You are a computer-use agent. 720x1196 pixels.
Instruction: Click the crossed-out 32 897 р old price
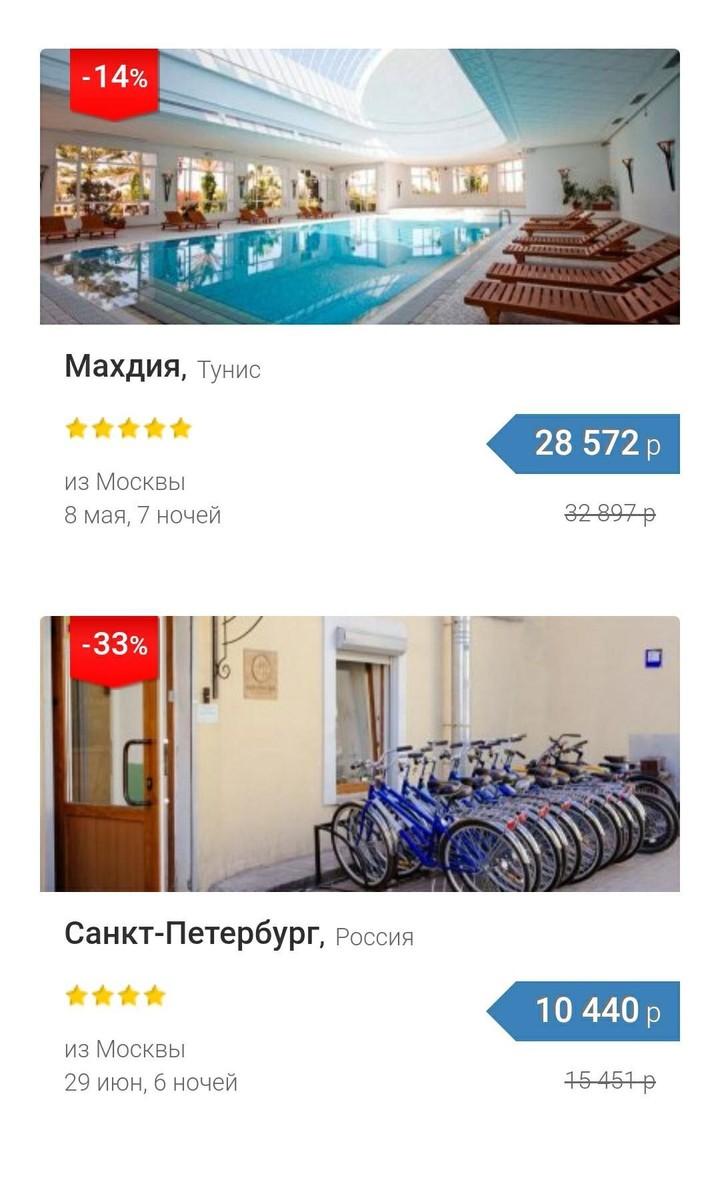pyautogui.click(x=610, y=513)
